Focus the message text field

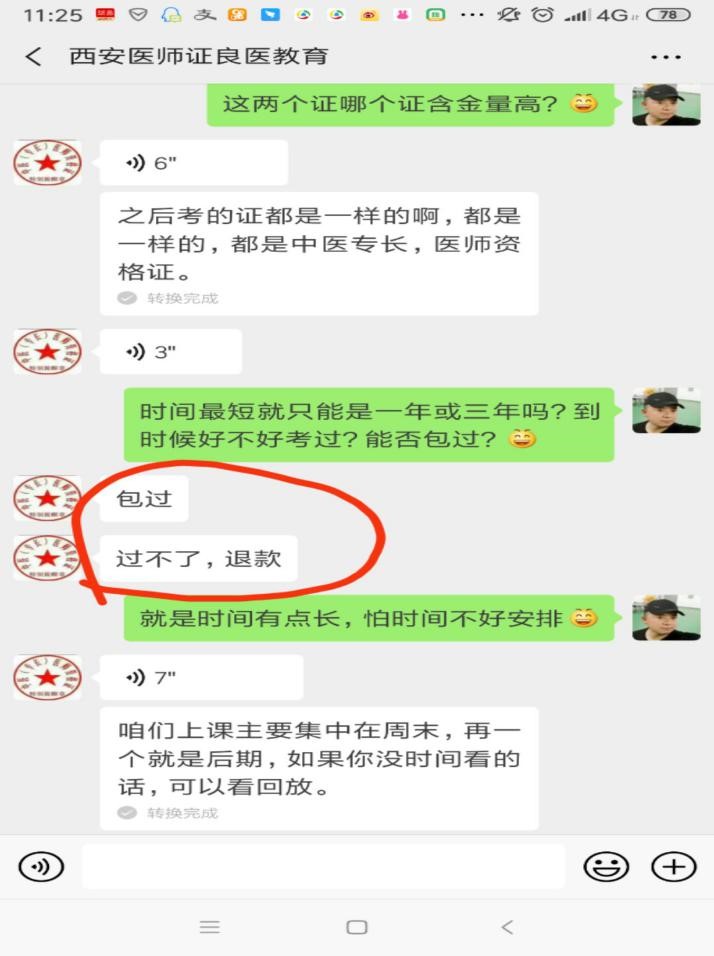click(323, 867)
